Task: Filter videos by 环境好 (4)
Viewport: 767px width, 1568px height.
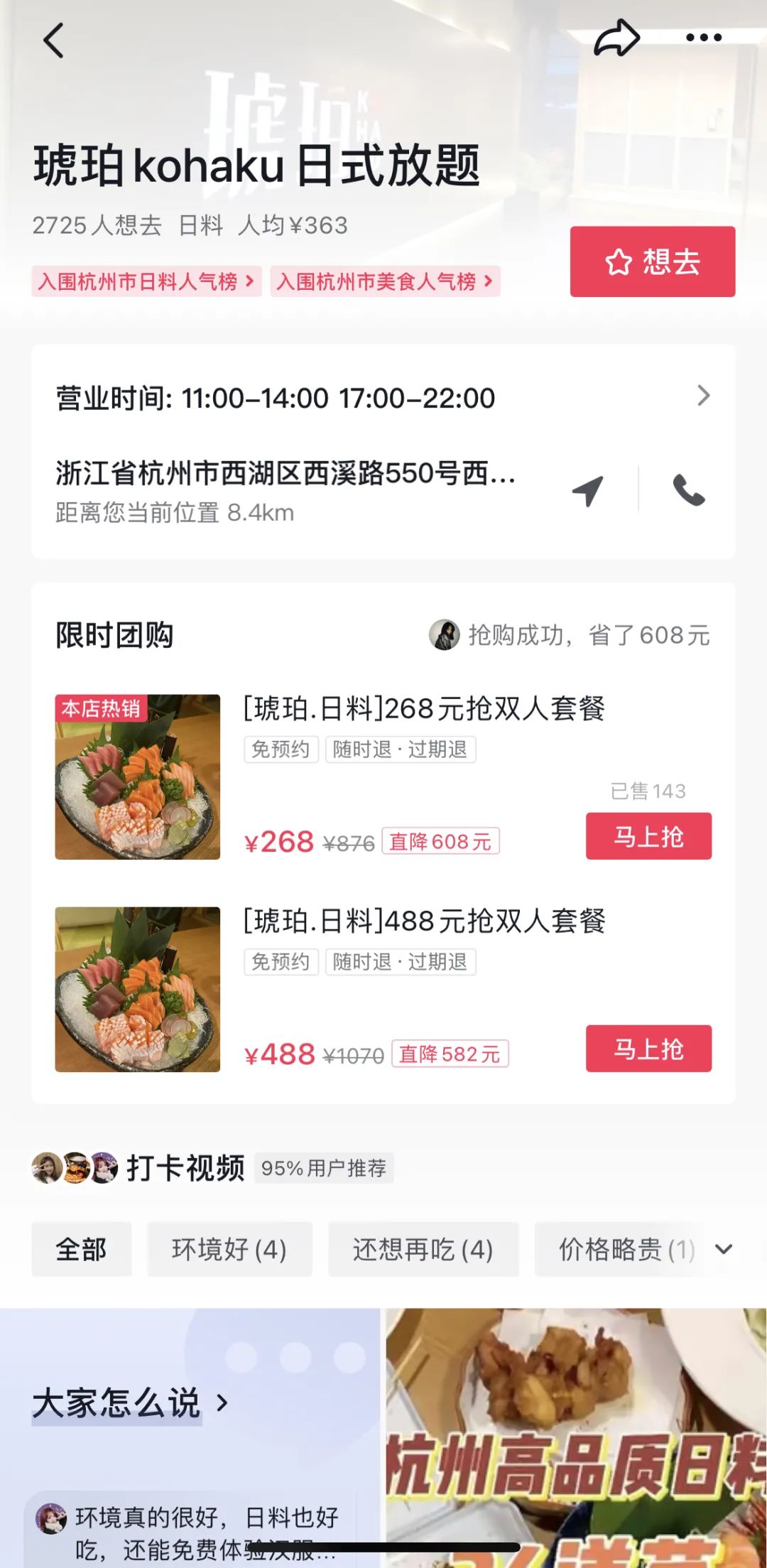Action: coord(229,1249)
